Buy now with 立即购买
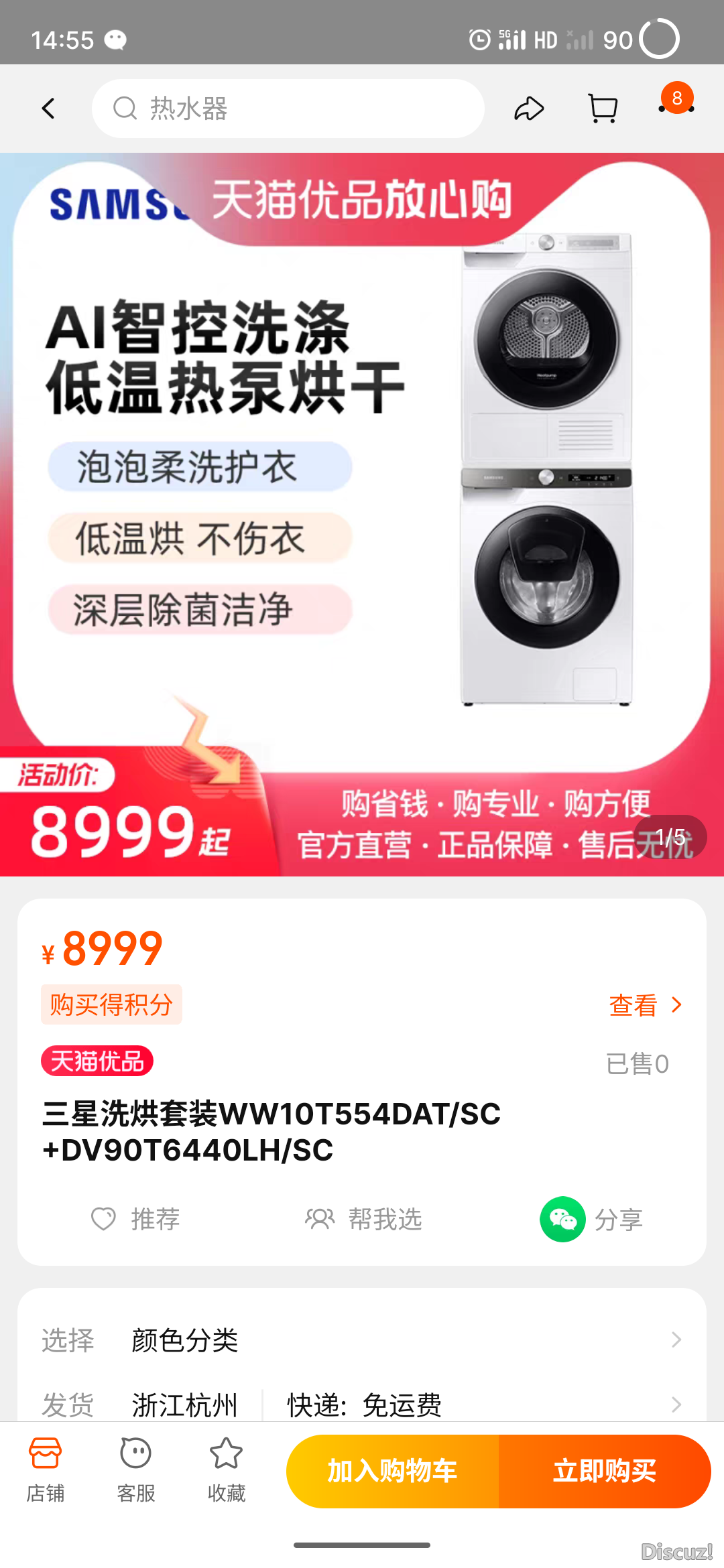The width and height of the screenshot is (724, 1568). tap(604, 1472)
